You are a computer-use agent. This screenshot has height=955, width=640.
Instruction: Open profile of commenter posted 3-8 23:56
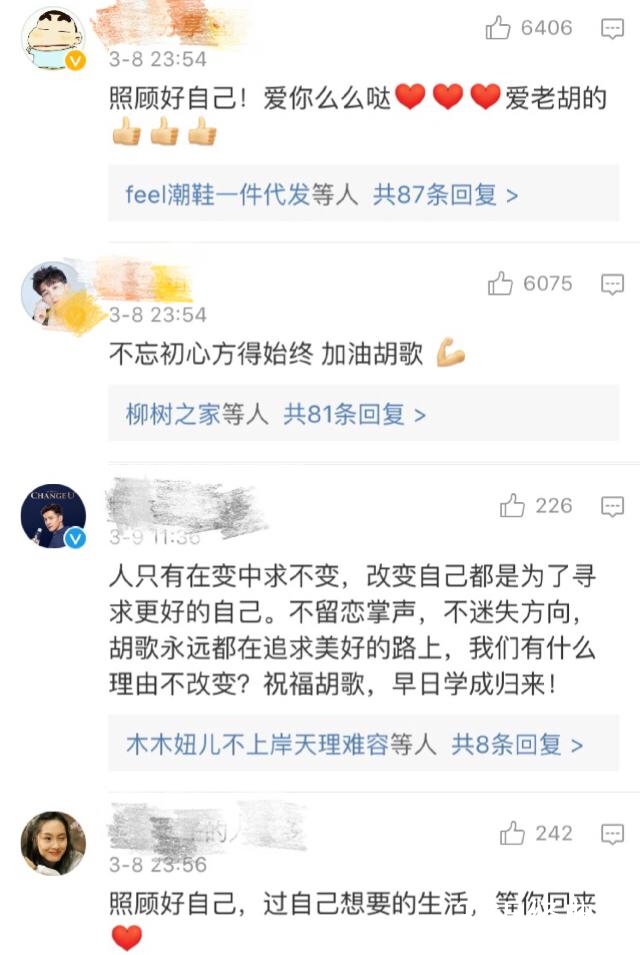tap(53, 843)
